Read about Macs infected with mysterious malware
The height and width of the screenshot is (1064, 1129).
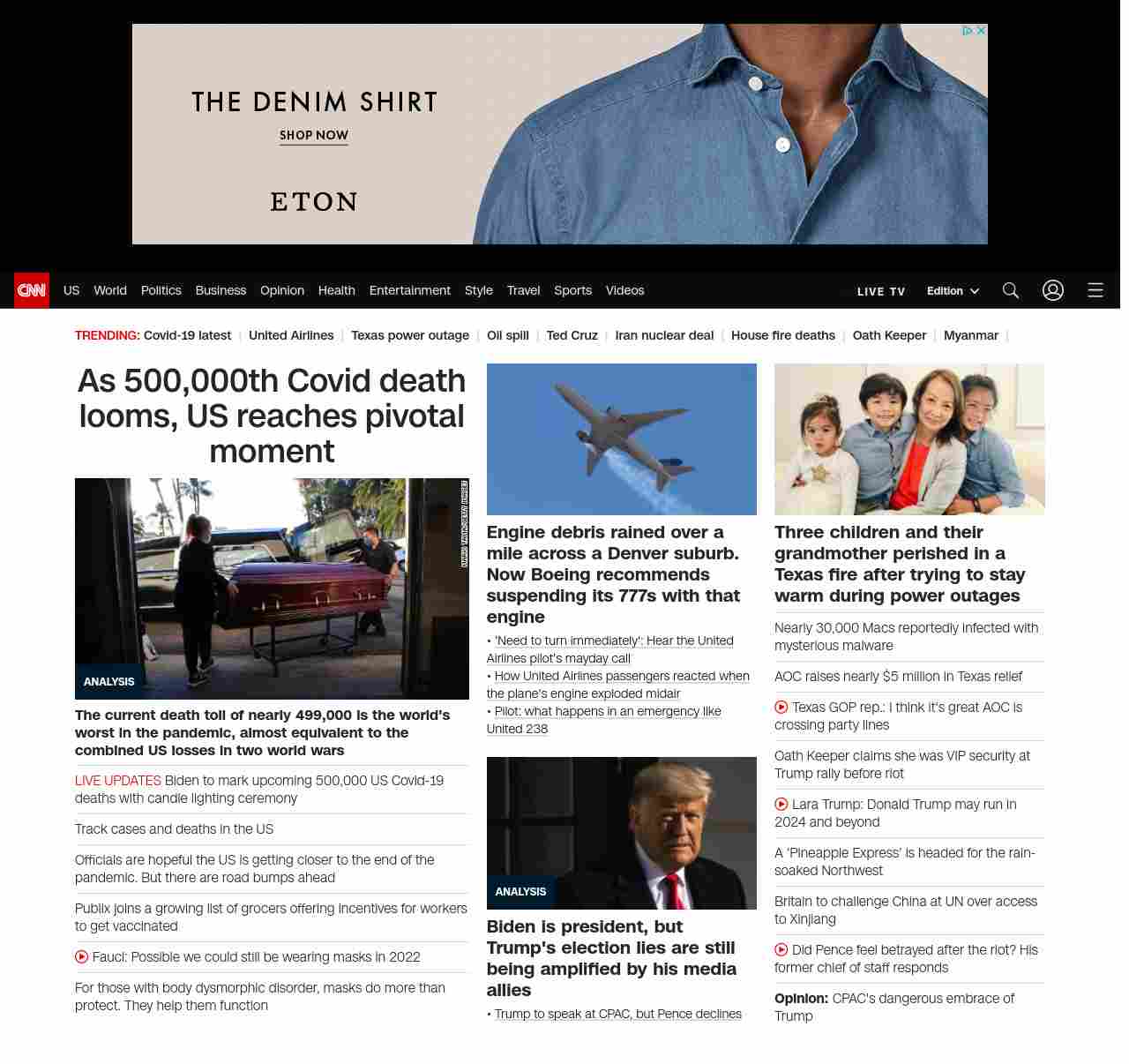pyautogui.click(x=906, y=637)
